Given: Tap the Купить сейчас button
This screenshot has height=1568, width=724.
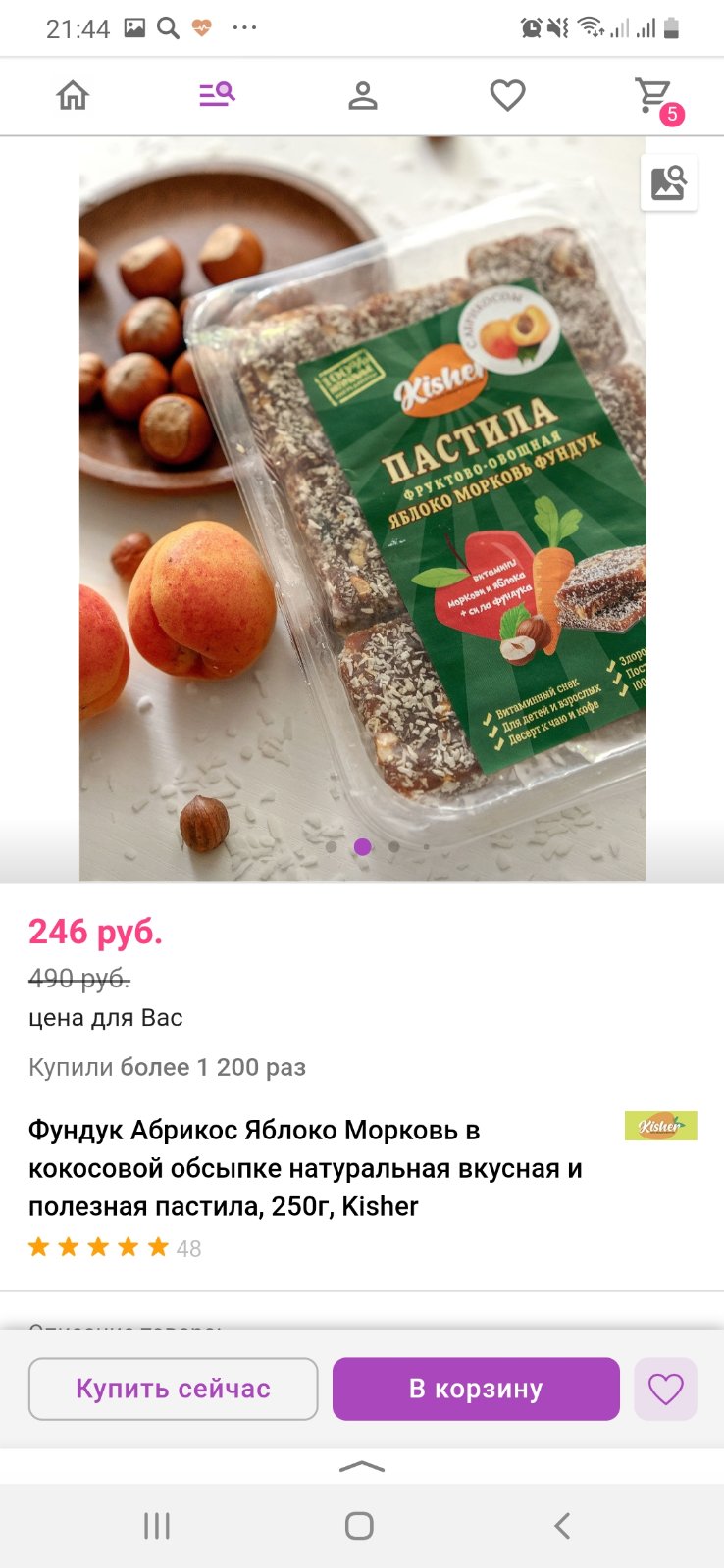Looking at the screenshot, I should tap(173, 1389).
